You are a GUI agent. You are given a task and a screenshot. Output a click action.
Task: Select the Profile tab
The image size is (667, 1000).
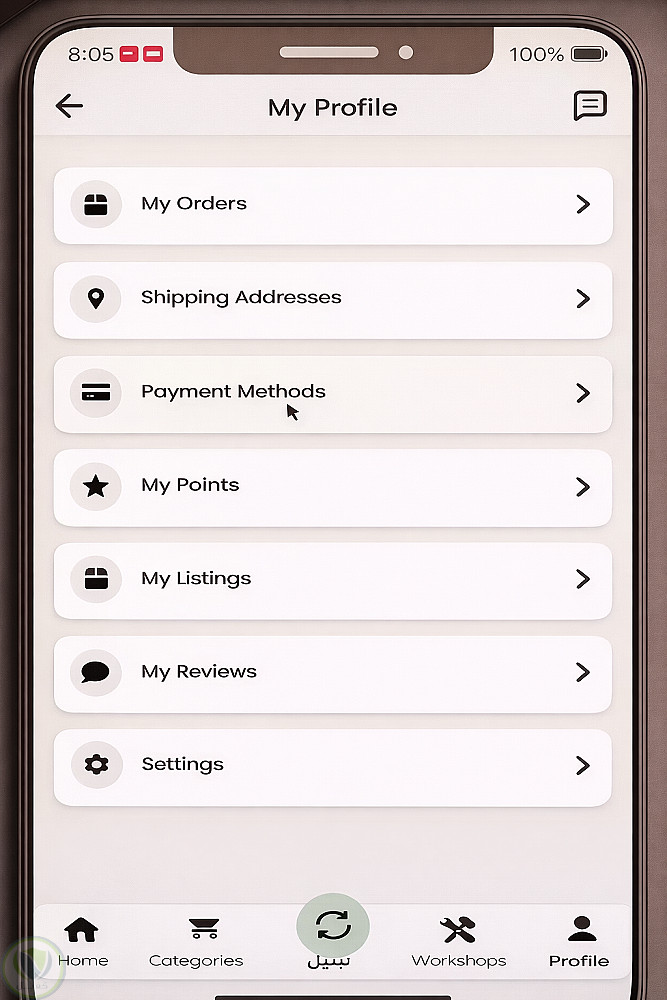point(579,942)
